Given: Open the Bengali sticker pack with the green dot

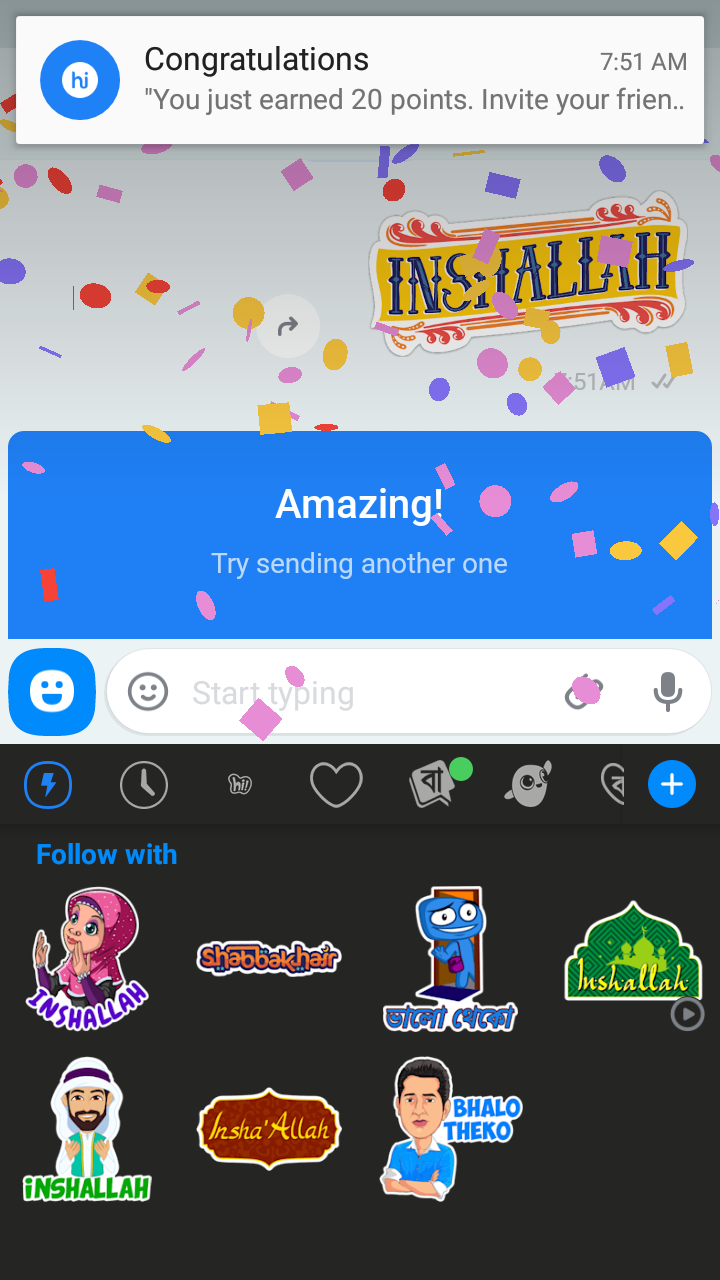Looking at the screenshot, I should point(434,786).
